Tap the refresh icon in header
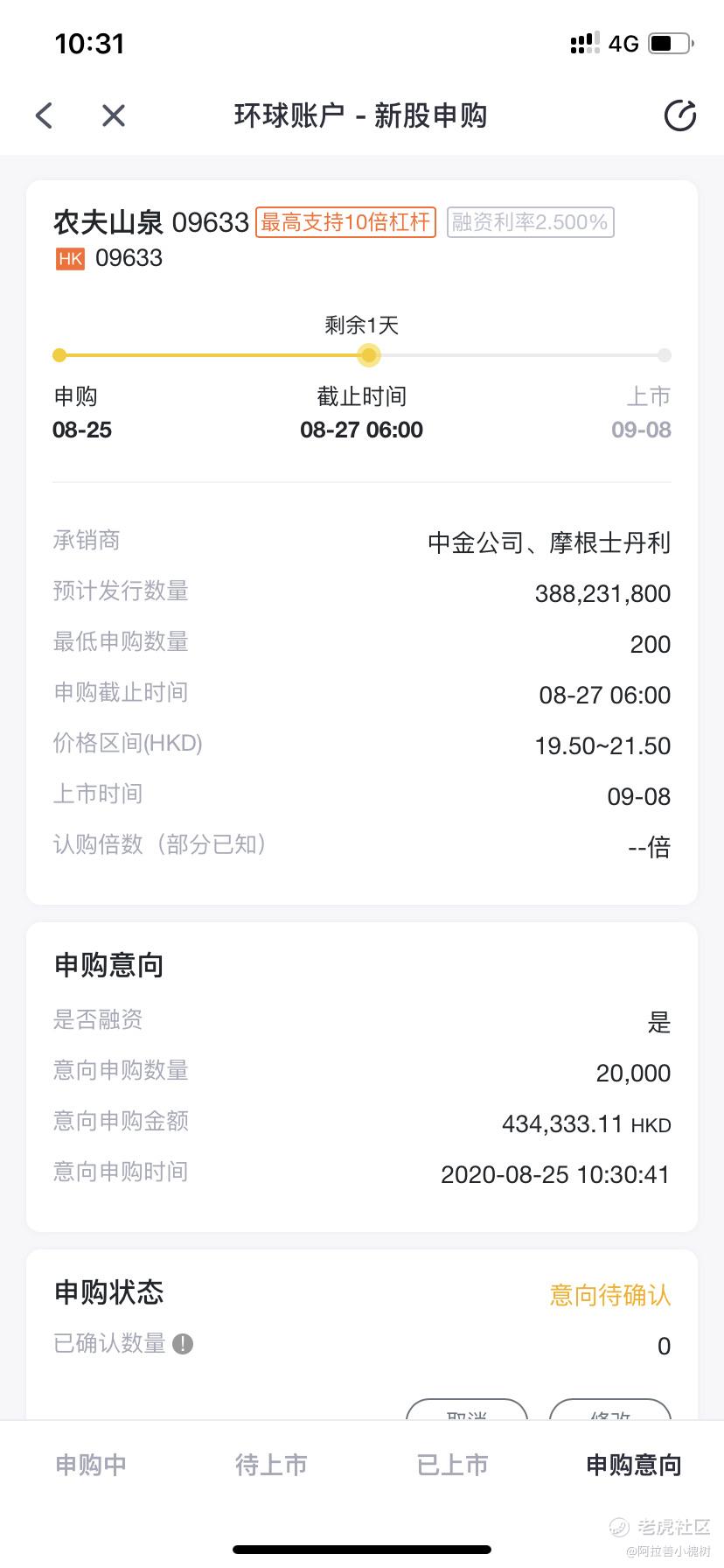Viewport: 724px width, 1568px height. 680,115
